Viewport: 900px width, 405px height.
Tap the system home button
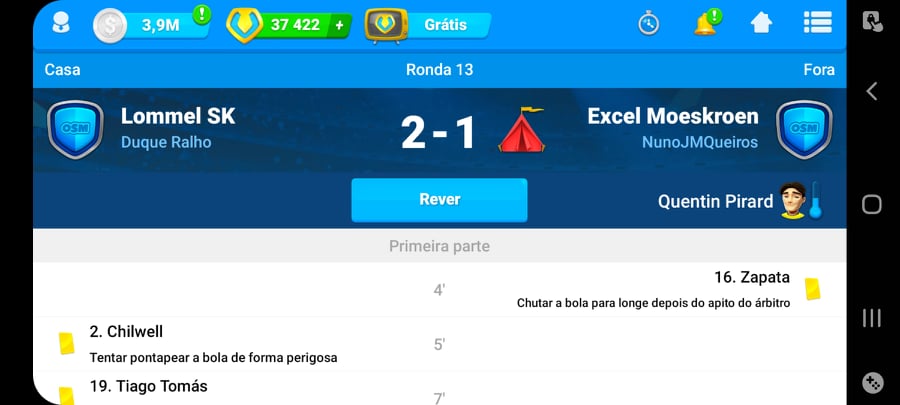coord(871,204)
